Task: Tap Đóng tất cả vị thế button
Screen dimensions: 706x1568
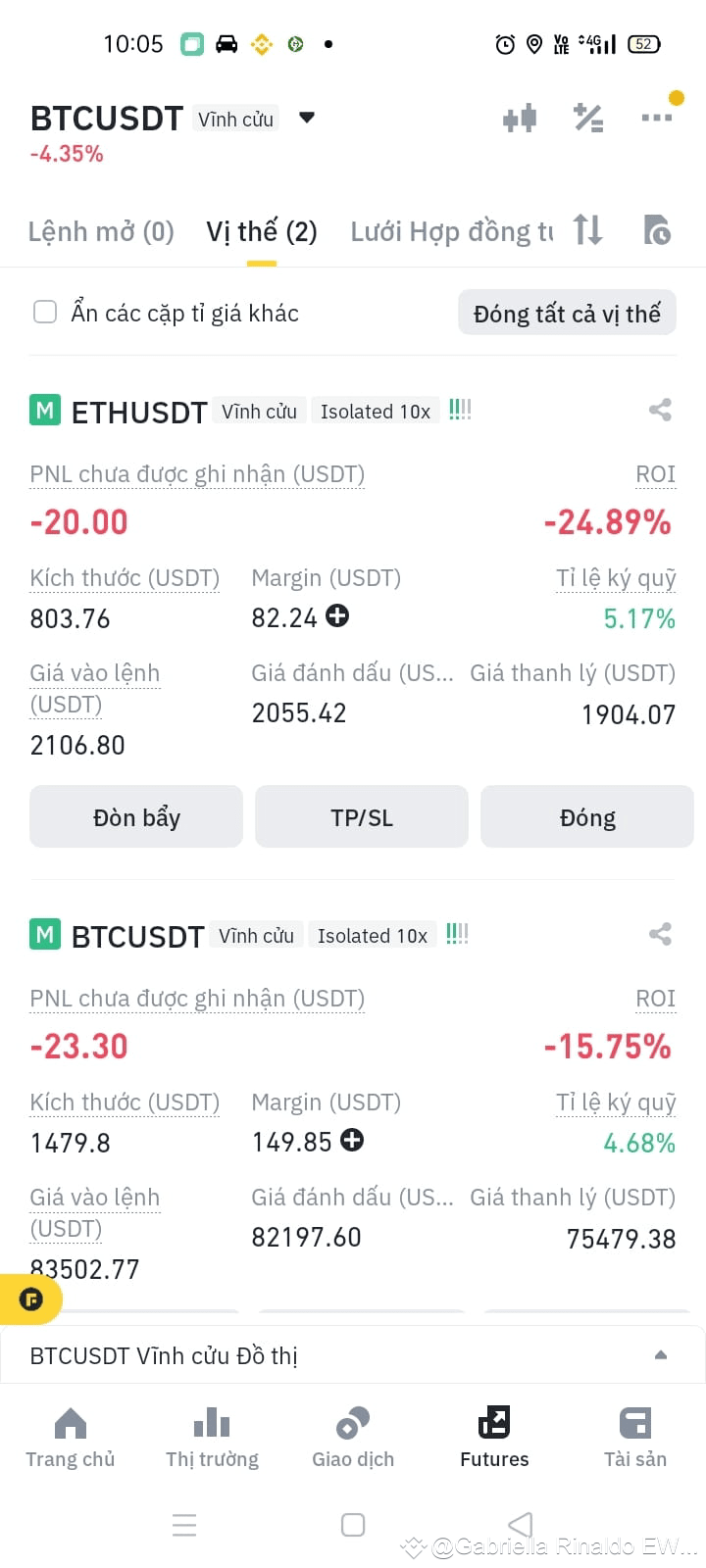Action: tap(567, 313)
